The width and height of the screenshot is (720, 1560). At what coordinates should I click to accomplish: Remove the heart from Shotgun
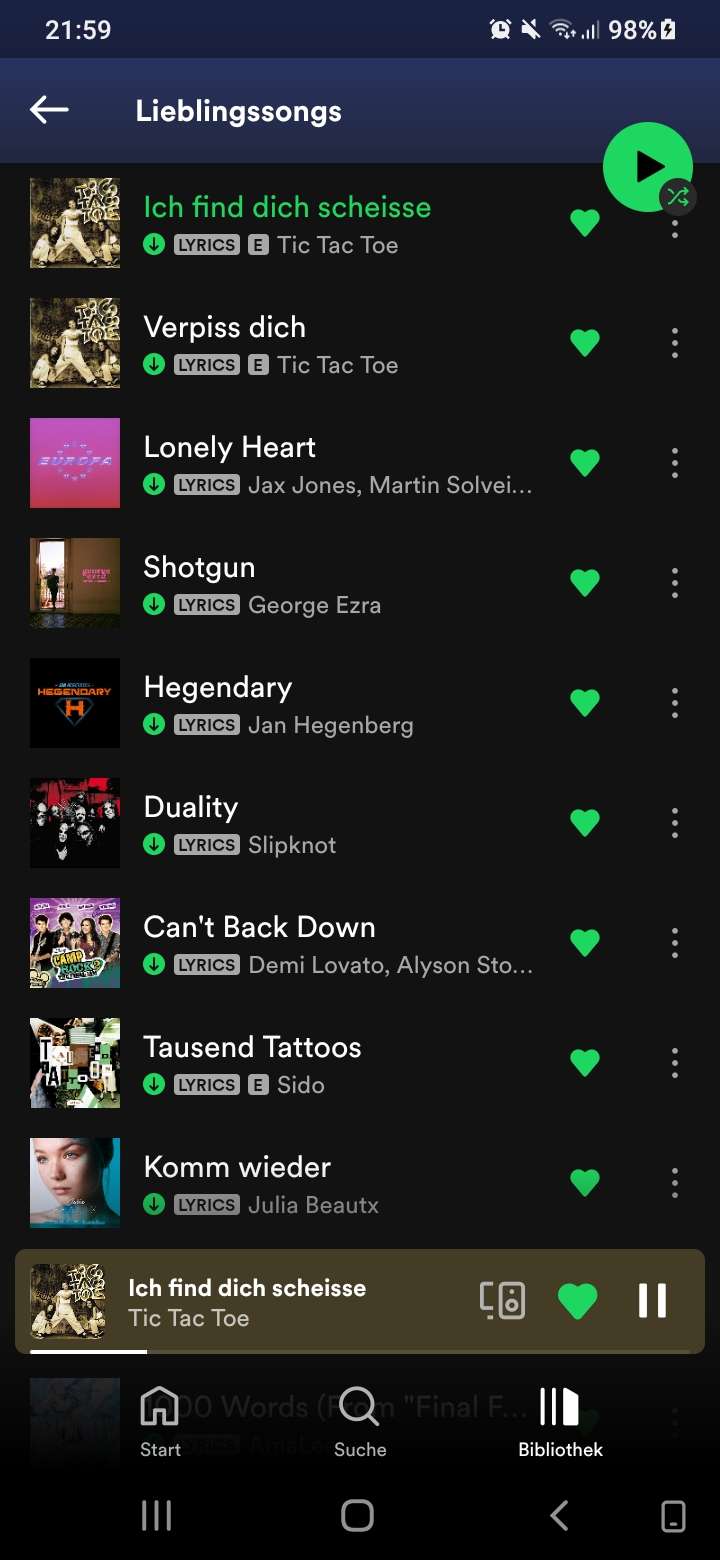tap(585, 583)
